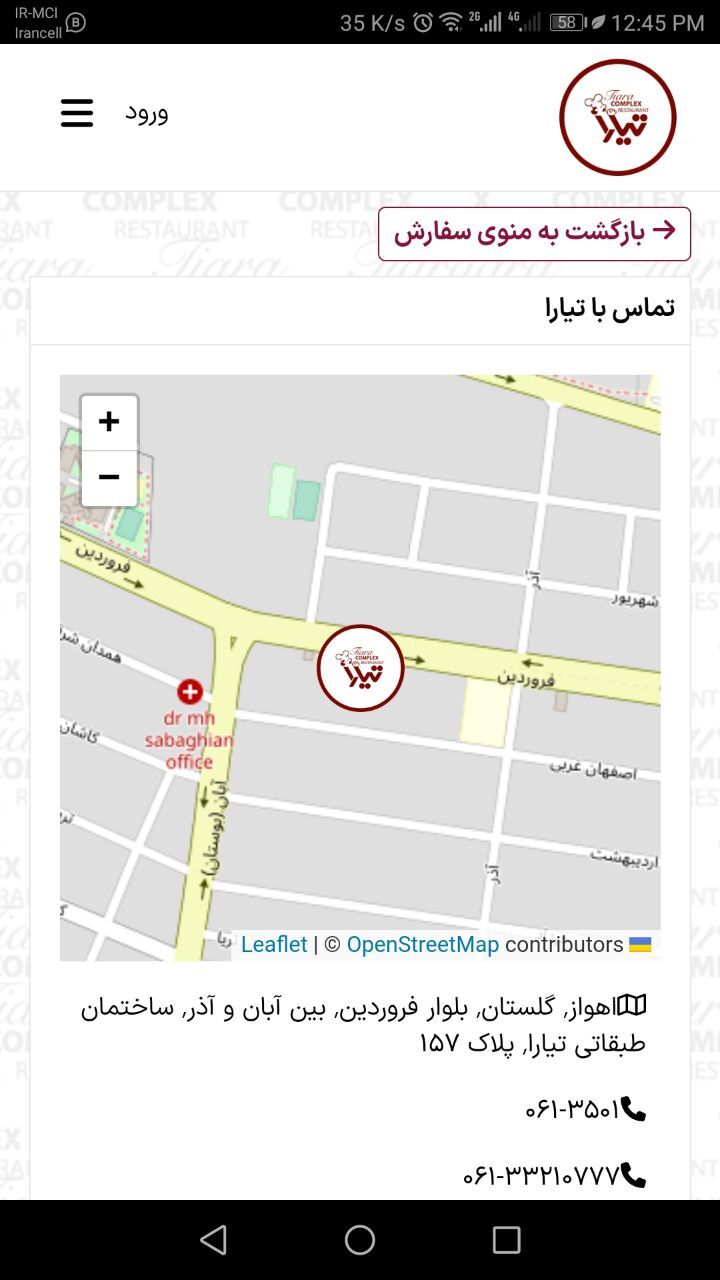
Task: Tap the Ukraine flag in the map attribution
Action: point(639,942)
